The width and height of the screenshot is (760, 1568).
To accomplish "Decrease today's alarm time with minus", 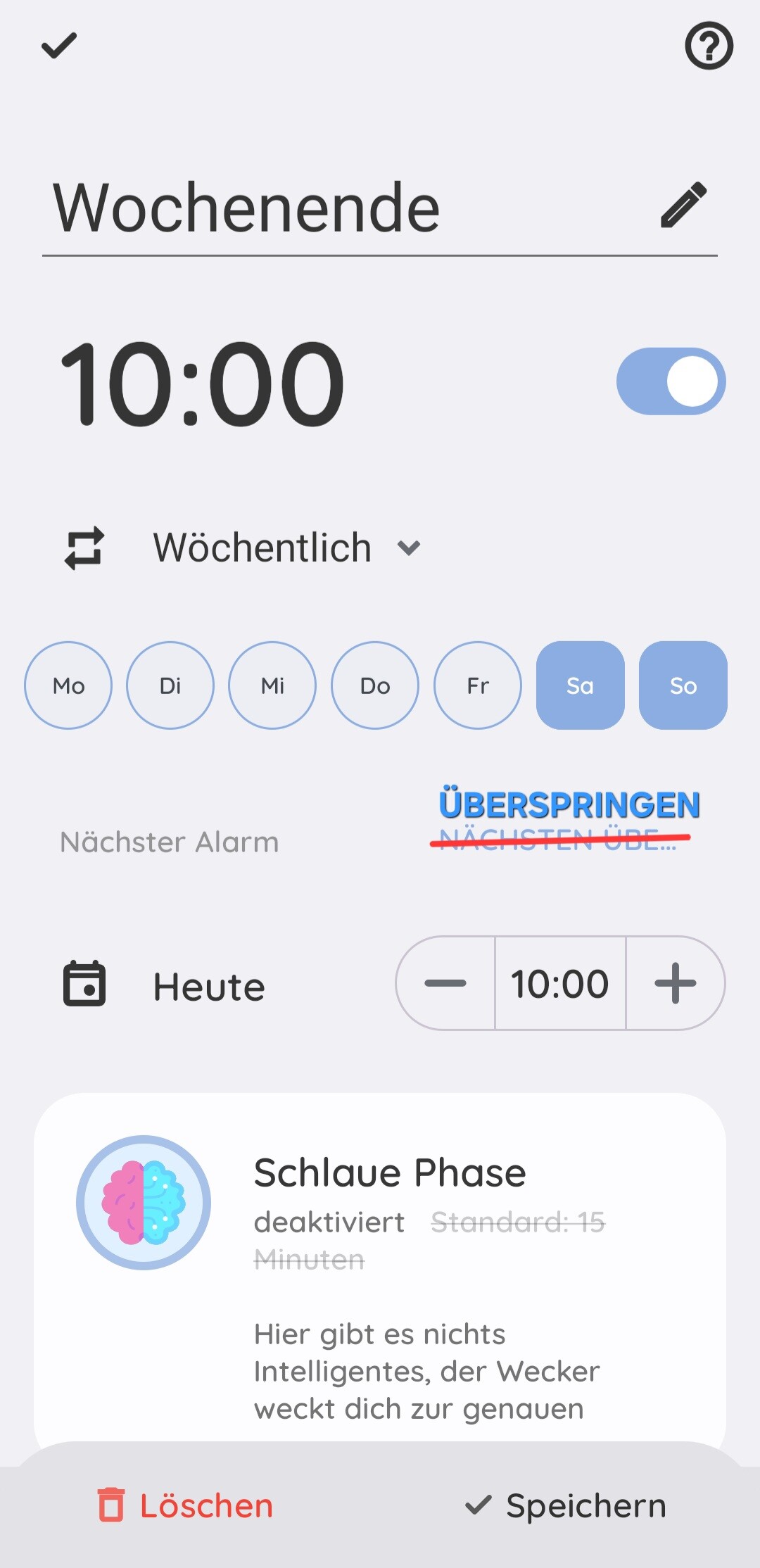I will point(445,983).
